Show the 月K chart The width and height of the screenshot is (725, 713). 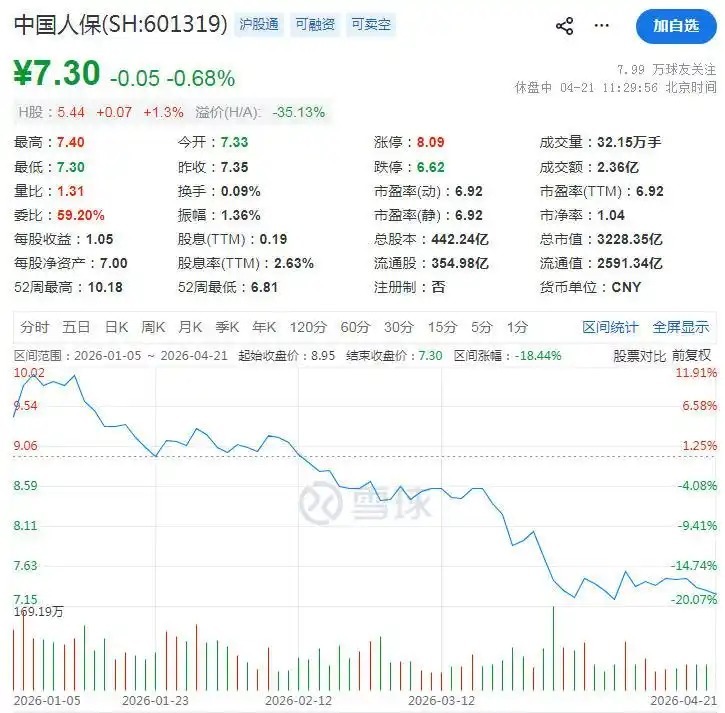[x=190, y=326]
